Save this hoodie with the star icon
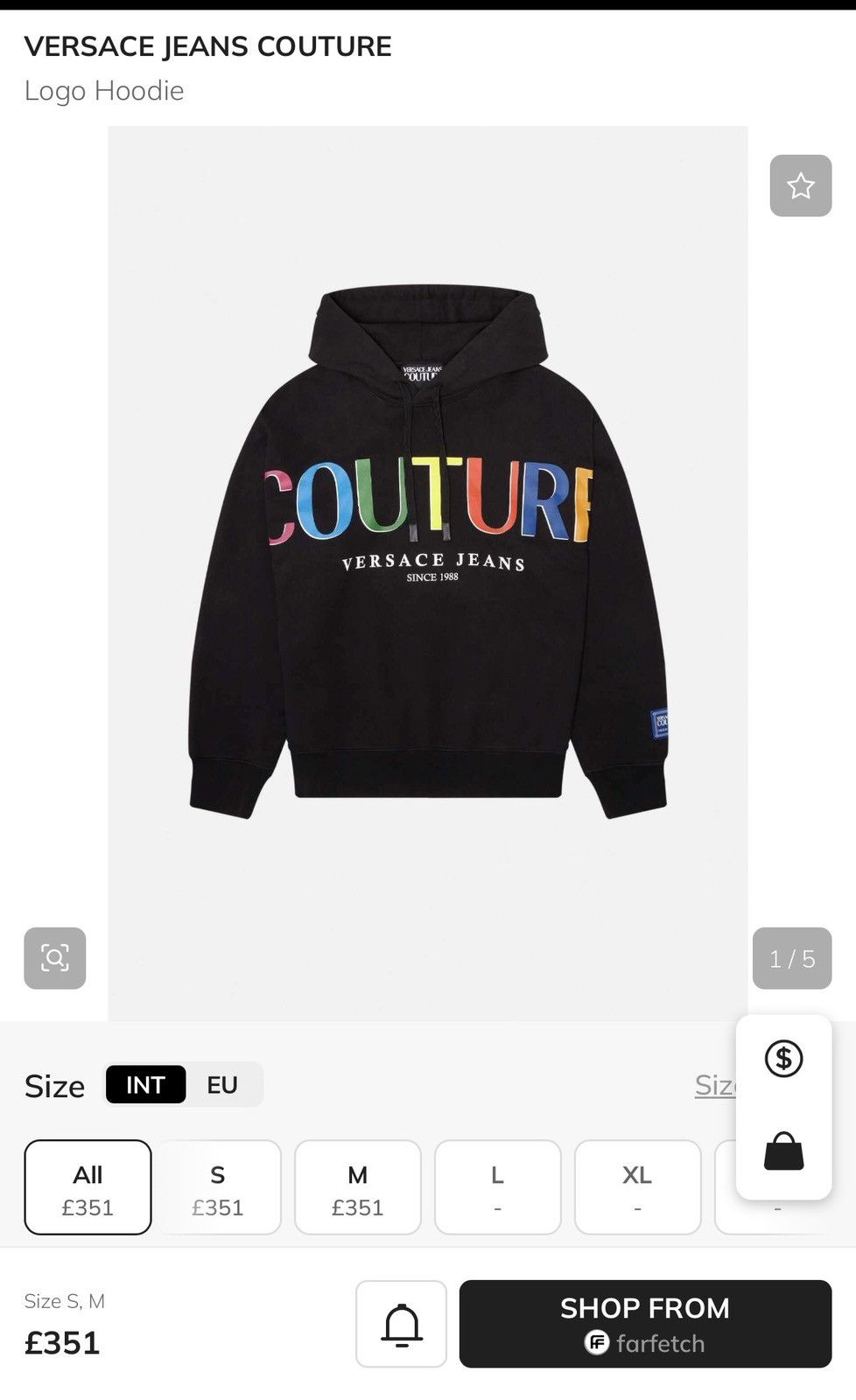856x1400 pixels. [800, 185]
